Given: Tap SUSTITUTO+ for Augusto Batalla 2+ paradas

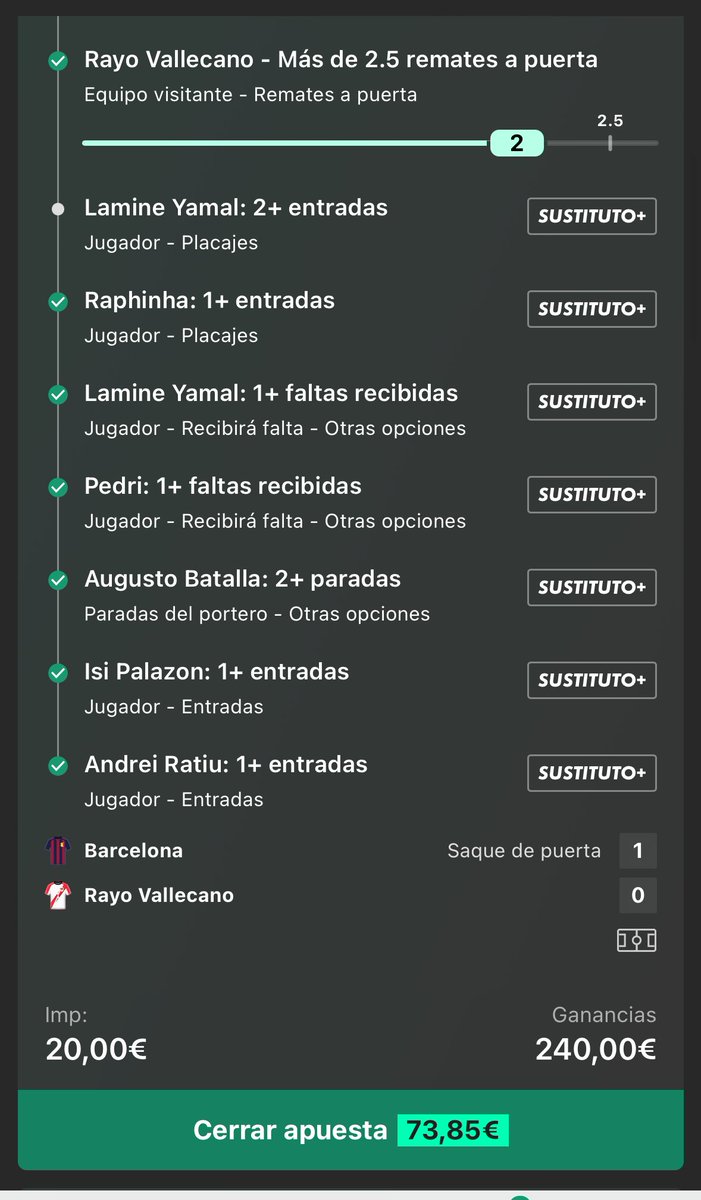Looking at the screenshot, I should click(592, 588).
